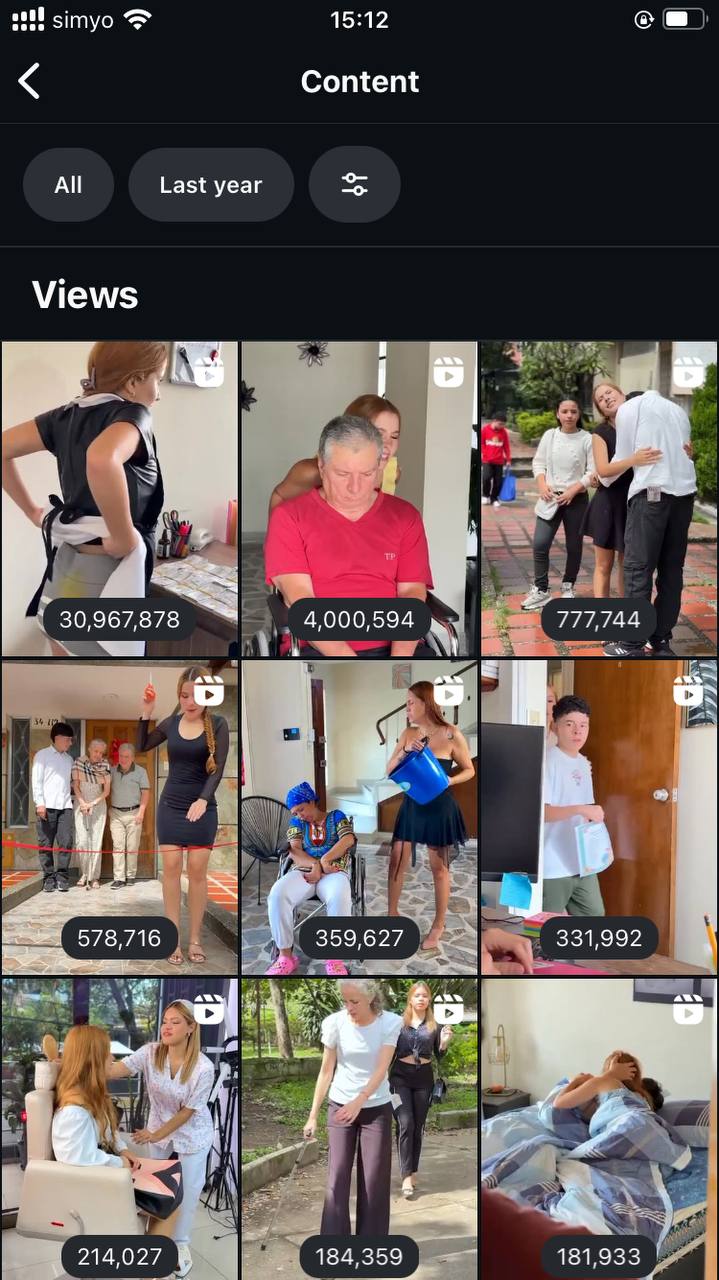Change the Last year time range
The image size is (719, 1280).
click(x=211, y=185)
